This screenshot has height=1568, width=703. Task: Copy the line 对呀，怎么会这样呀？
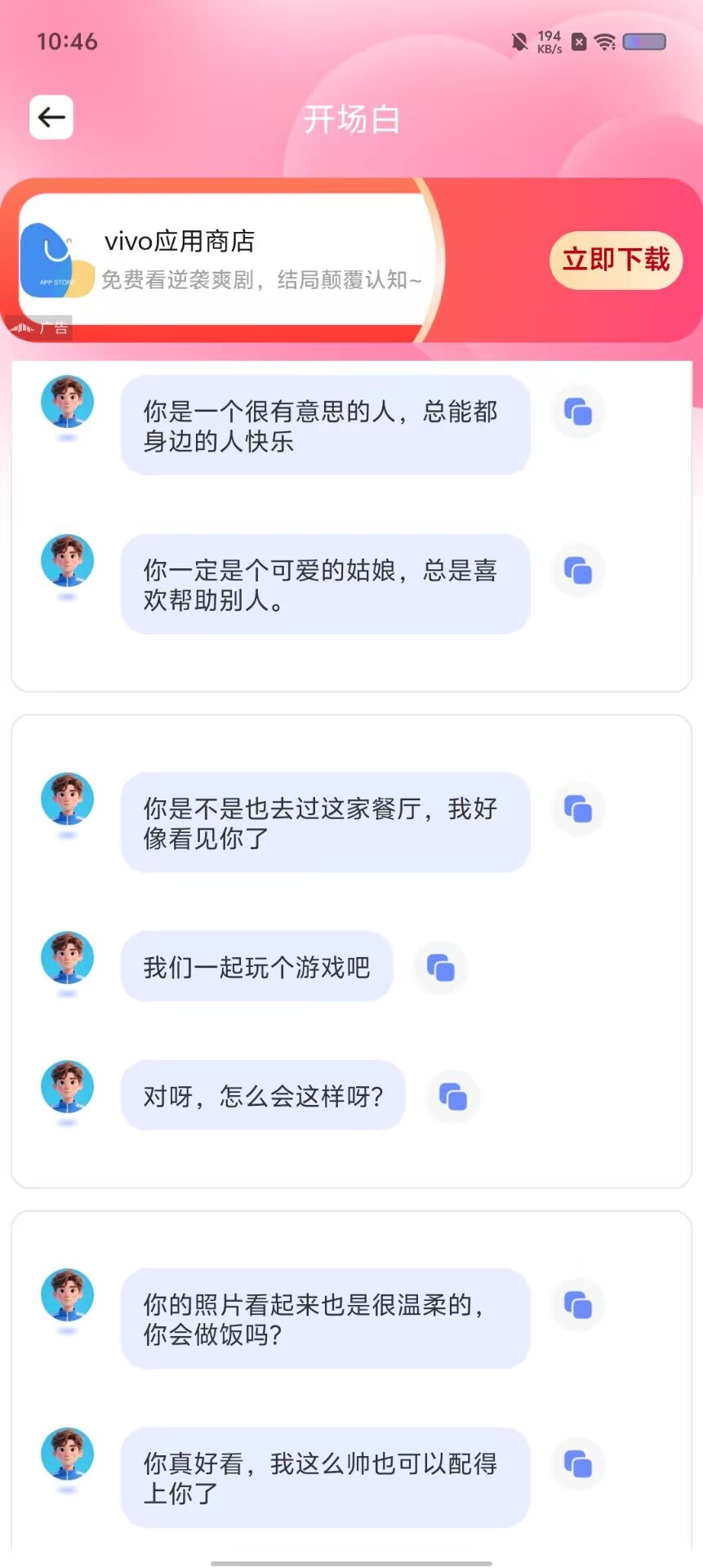pyautogui.click(x=453, y=1097)
